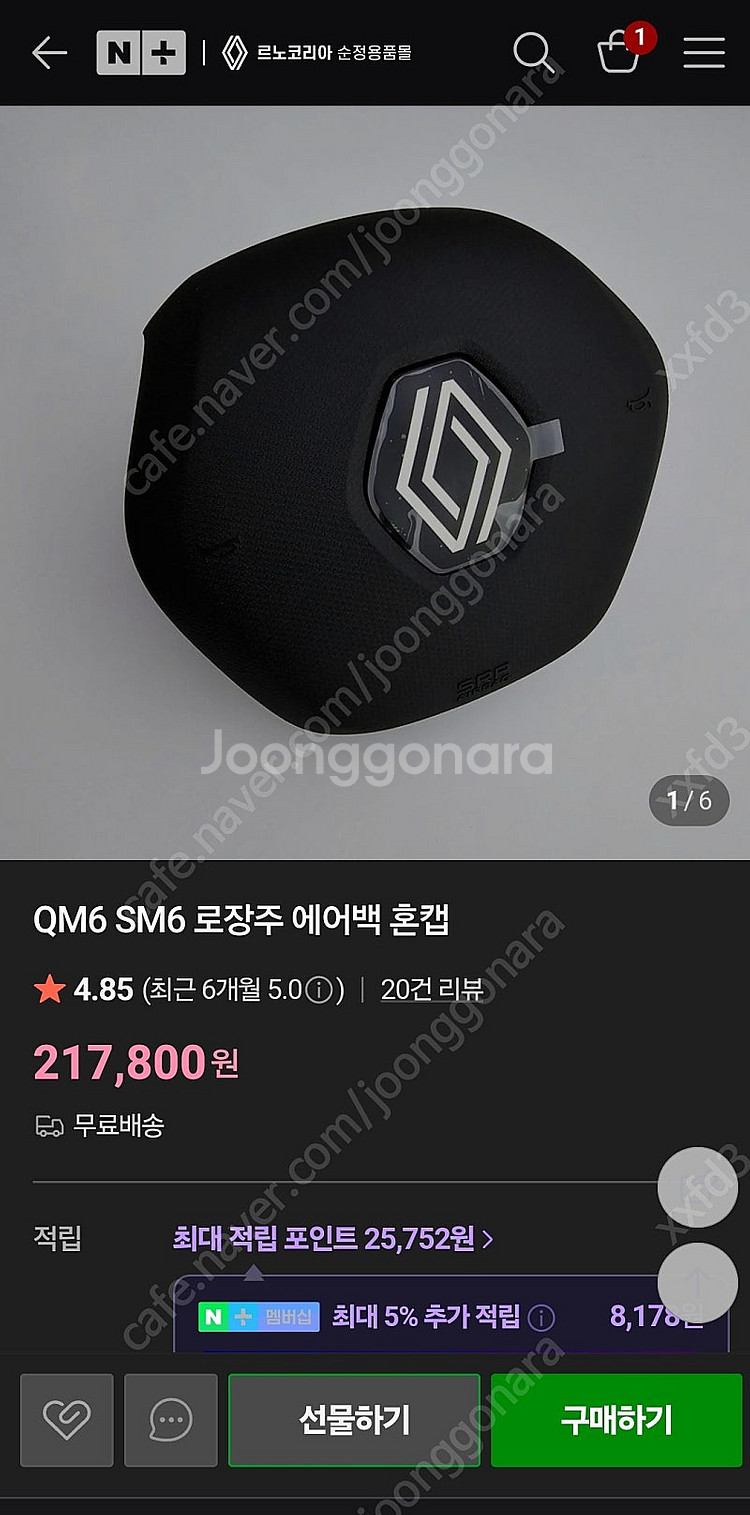Open the 20건 리뷰 reviews link
The width and height of the screenshot is (750, 1515).
coord(432,990)
